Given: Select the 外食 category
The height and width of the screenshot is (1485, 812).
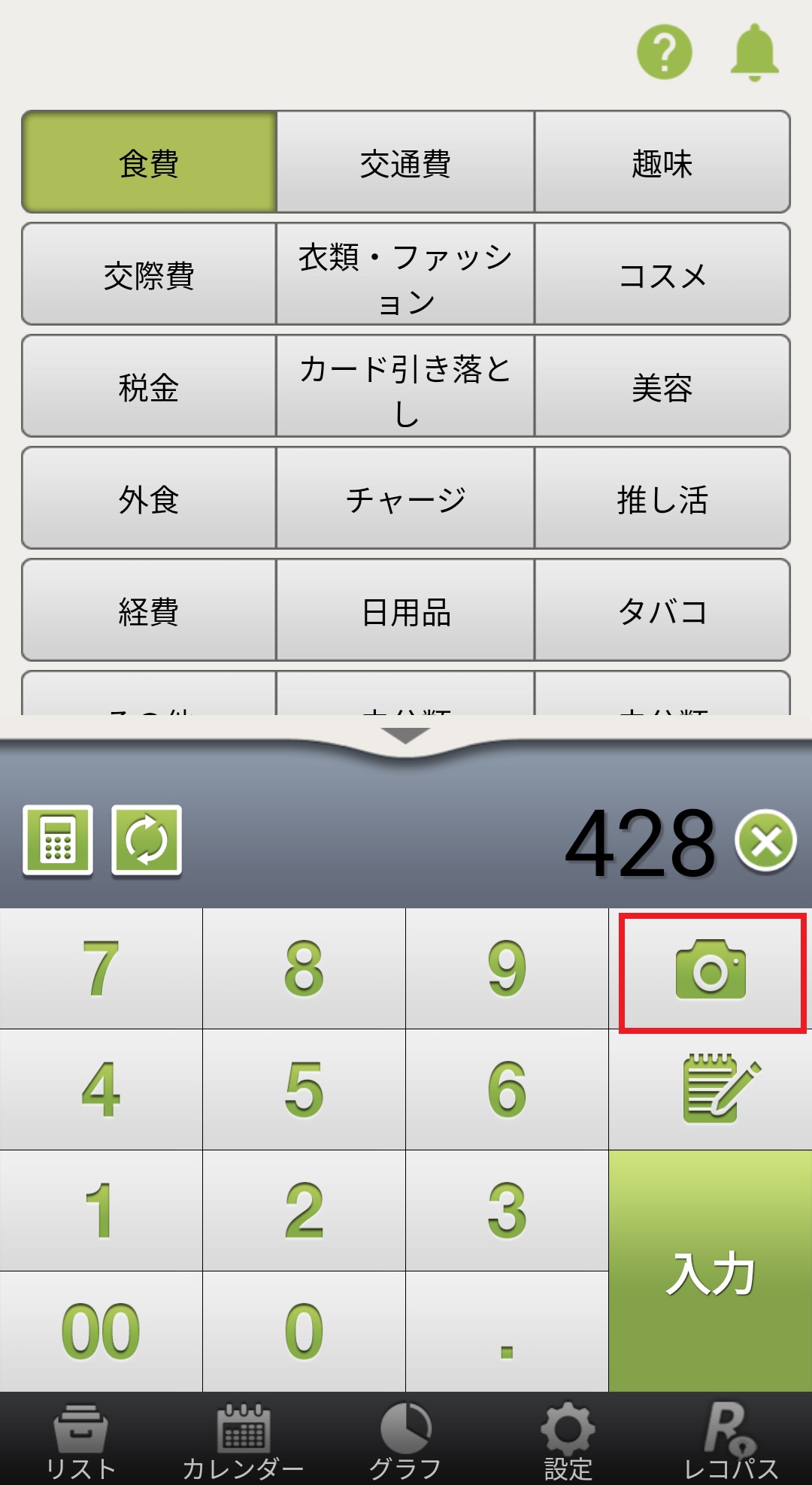Looking at the screenshot, I should coord(149,499).
